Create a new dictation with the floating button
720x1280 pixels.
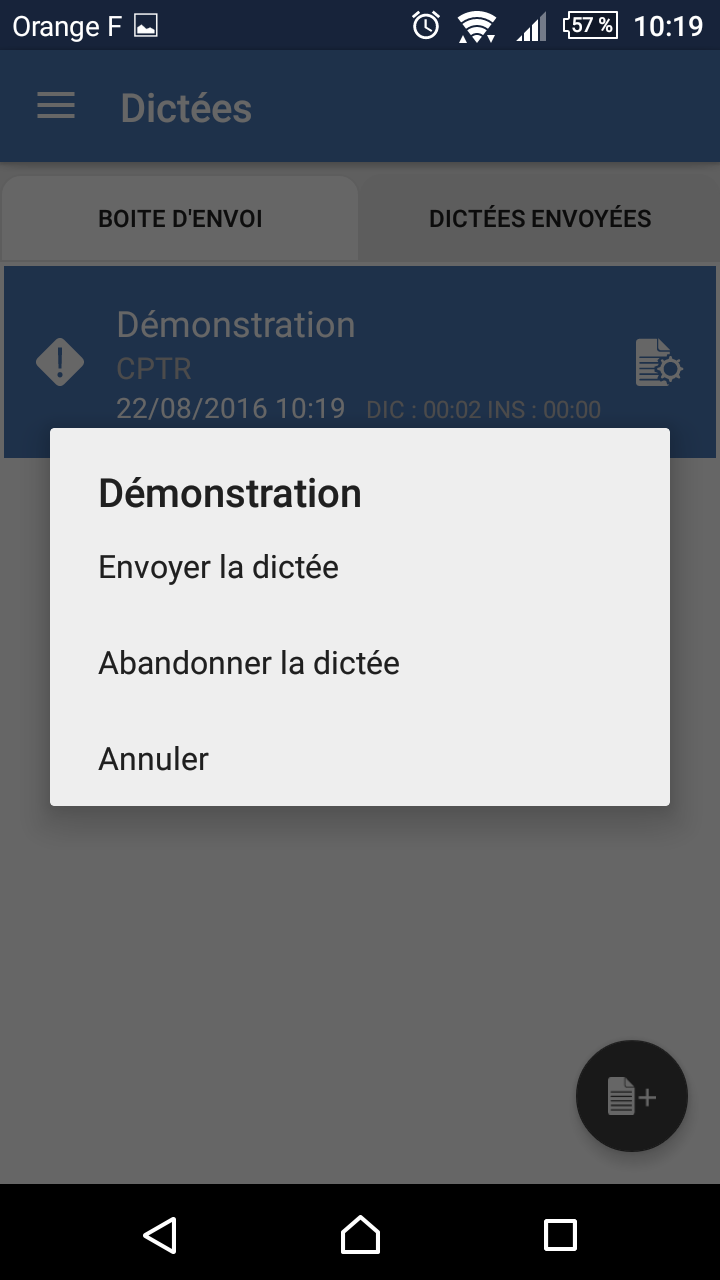point(632,1096)
